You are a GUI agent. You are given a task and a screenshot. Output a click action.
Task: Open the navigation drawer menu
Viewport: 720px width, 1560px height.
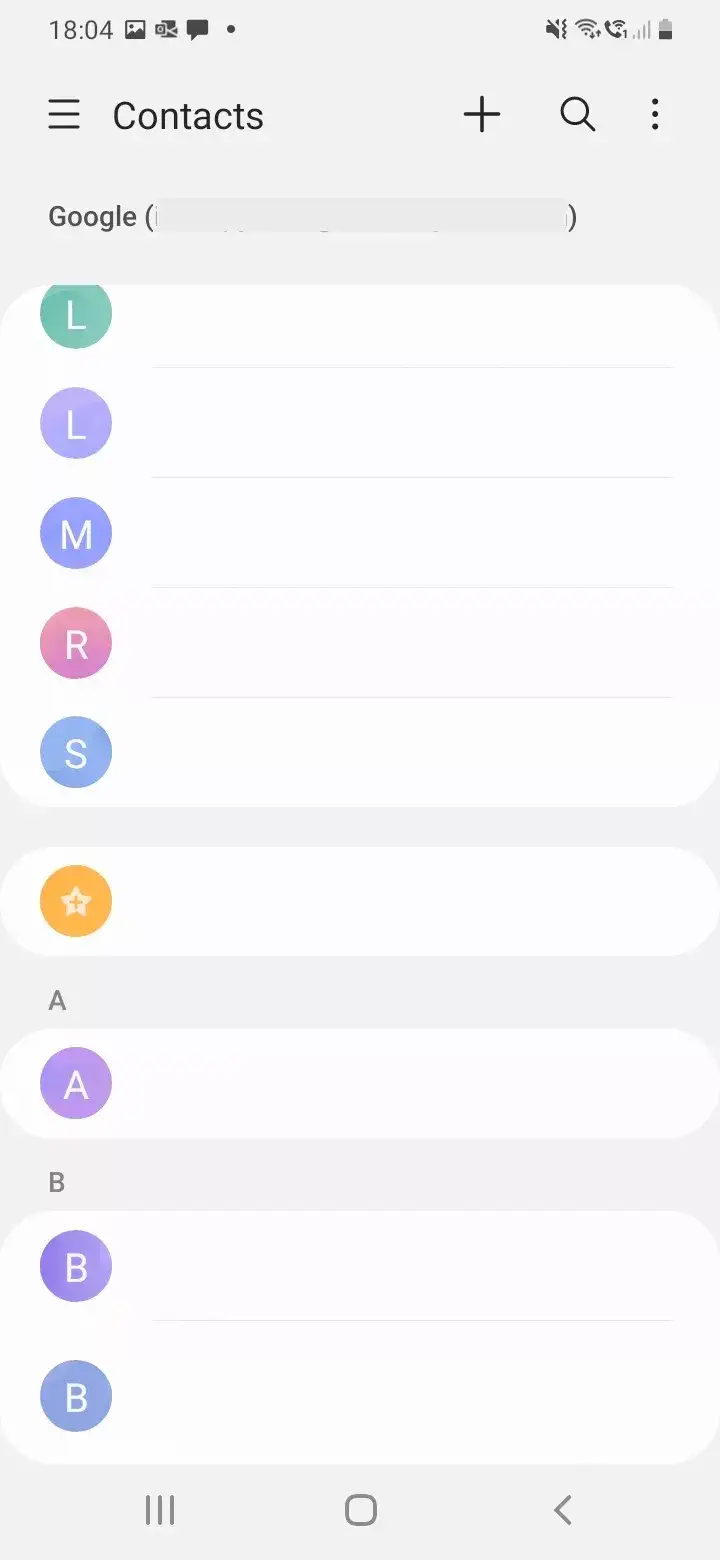64,115
